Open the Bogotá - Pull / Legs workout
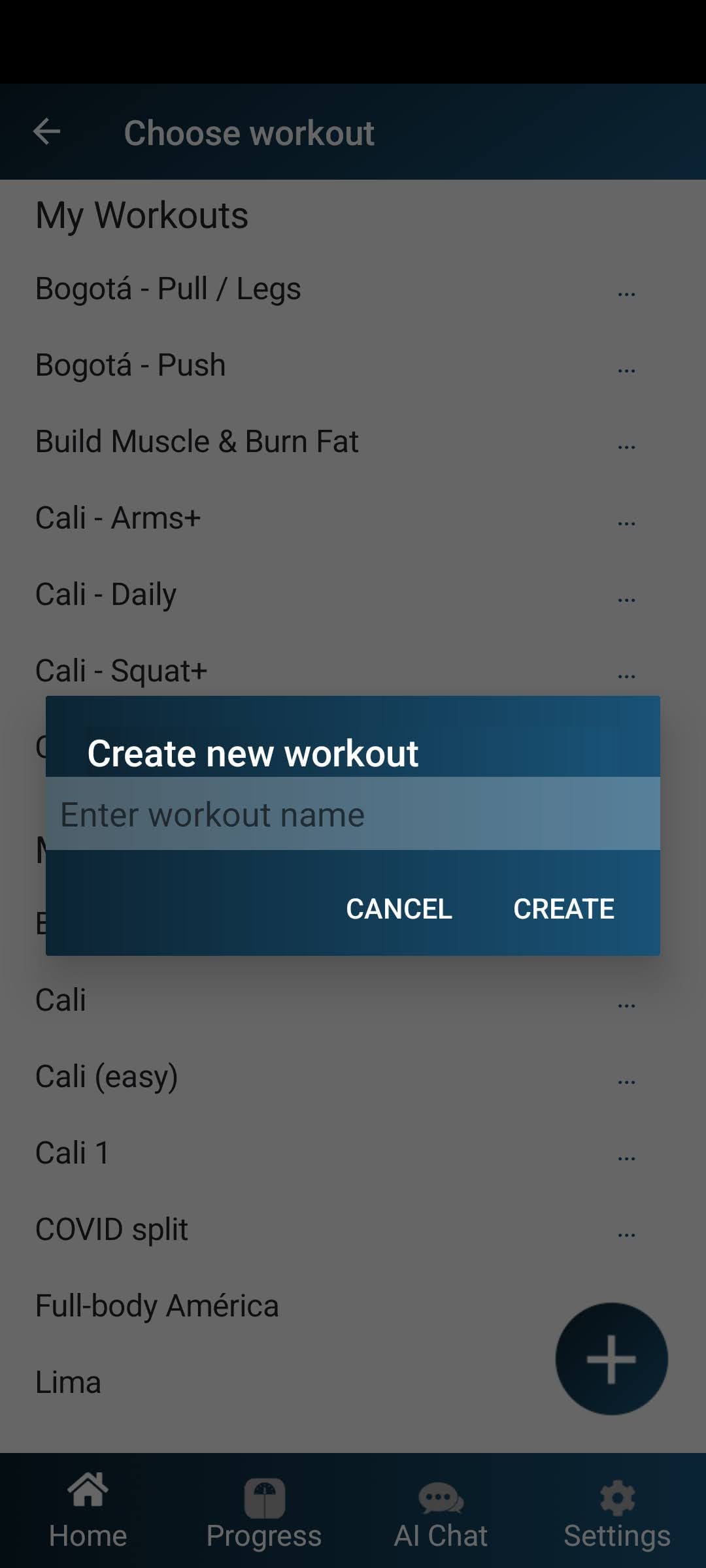Screen dimensions: 706x1568 point(168,289)
